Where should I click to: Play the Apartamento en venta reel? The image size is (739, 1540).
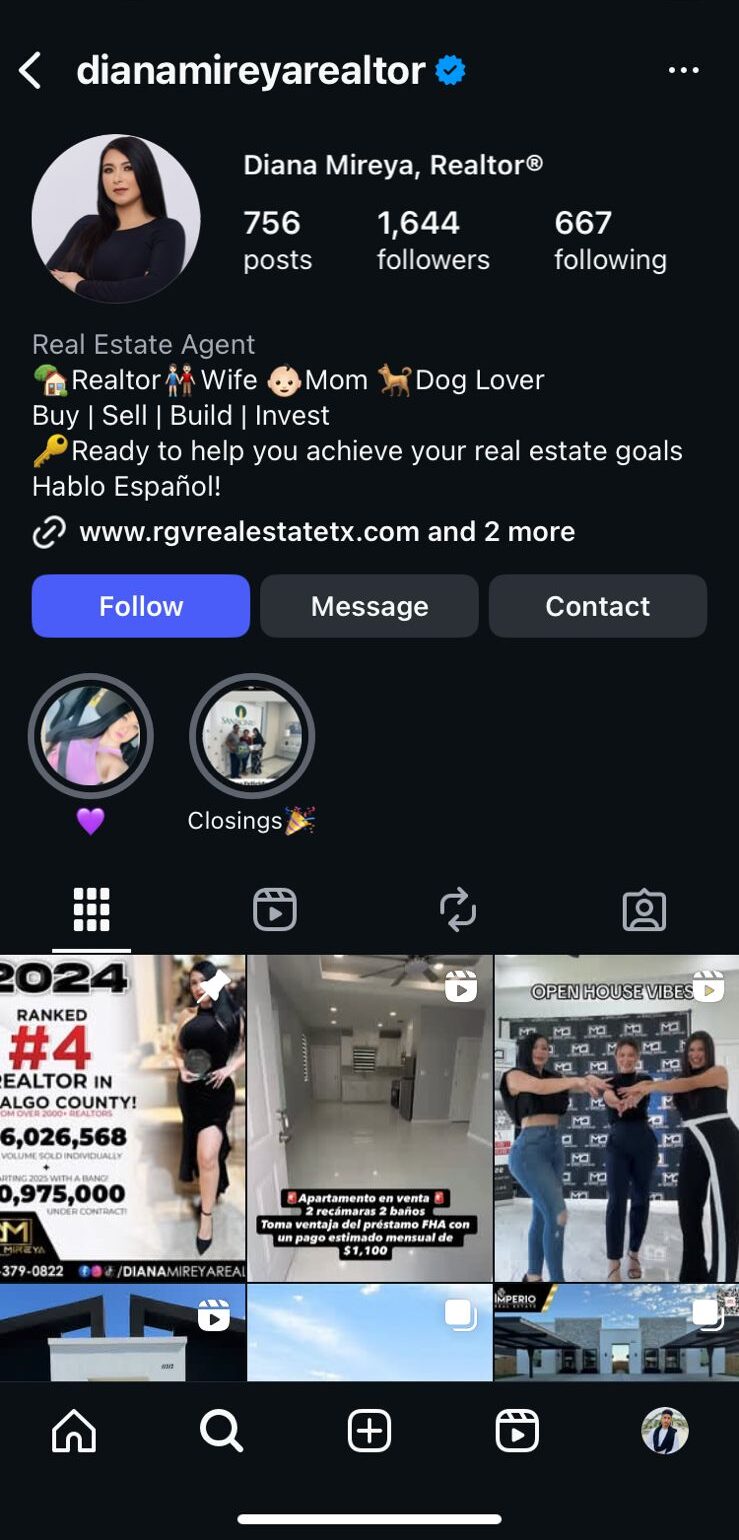tap(369, 1117)
